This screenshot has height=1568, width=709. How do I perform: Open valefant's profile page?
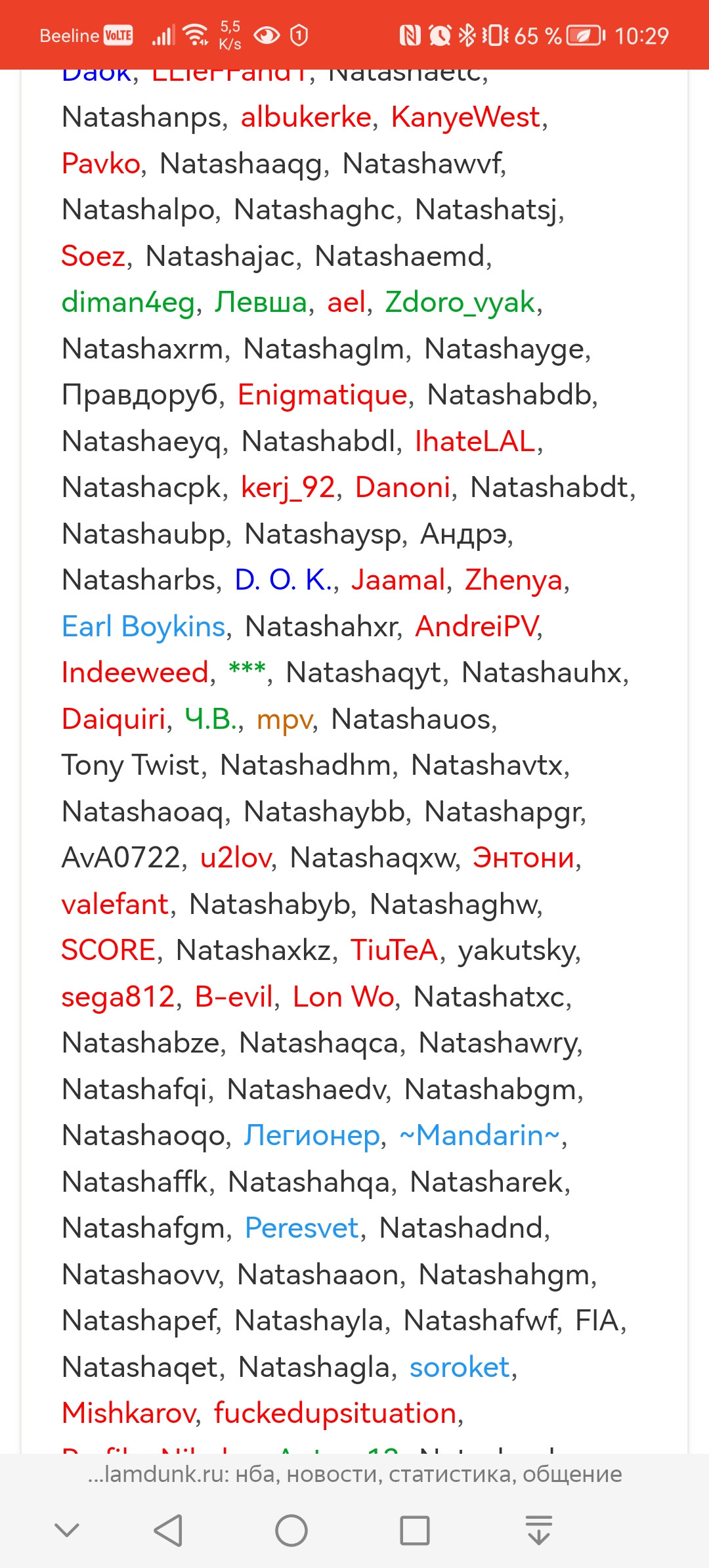(x=115, y=905)
